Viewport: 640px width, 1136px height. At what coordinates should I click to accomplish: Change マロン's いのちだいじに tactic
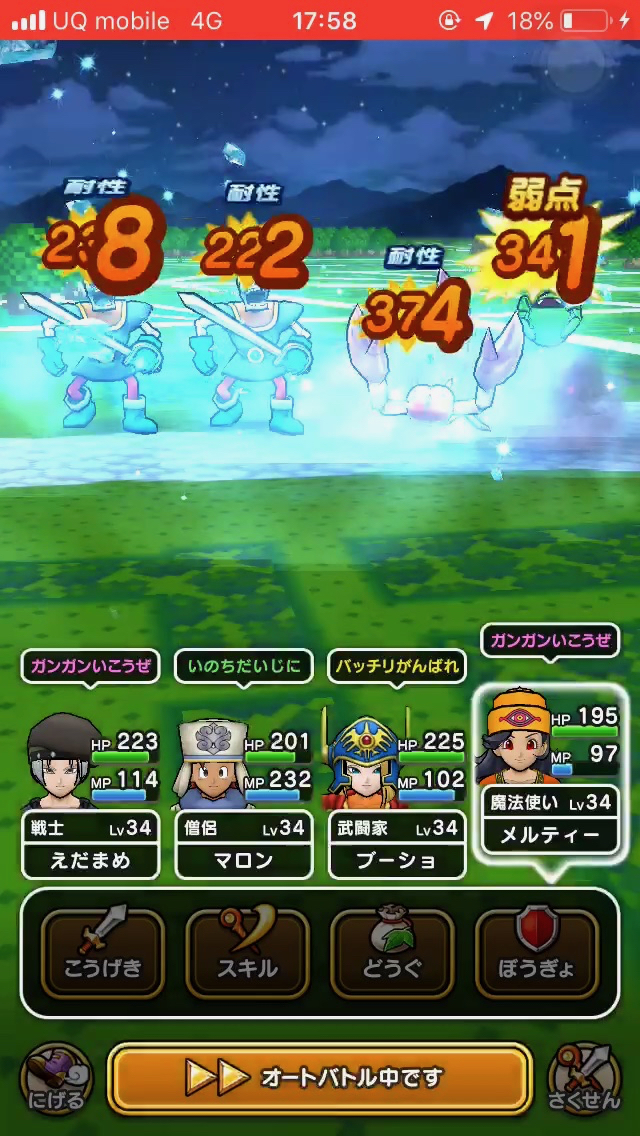pos(244,667)
